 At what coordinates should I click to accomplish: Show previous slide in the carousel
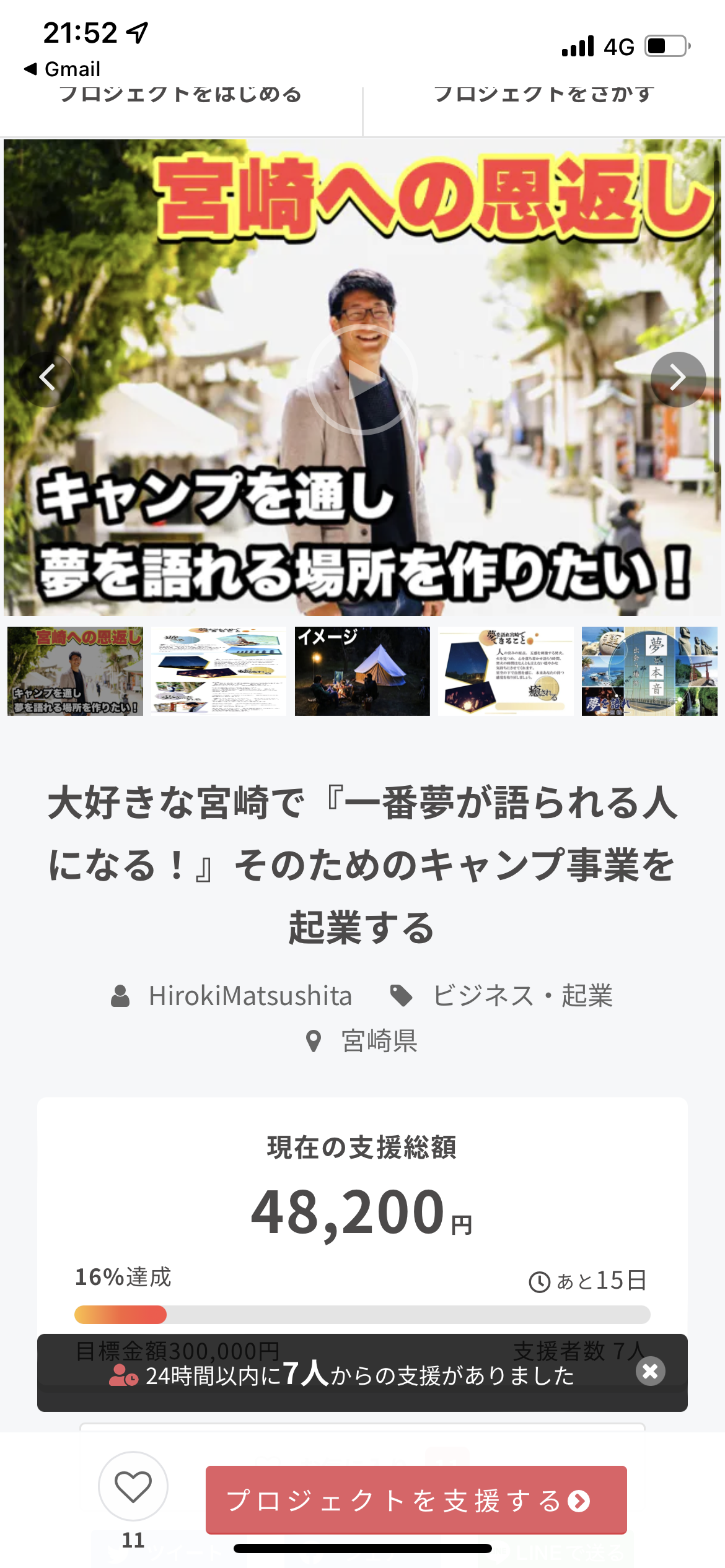point(48,378)
